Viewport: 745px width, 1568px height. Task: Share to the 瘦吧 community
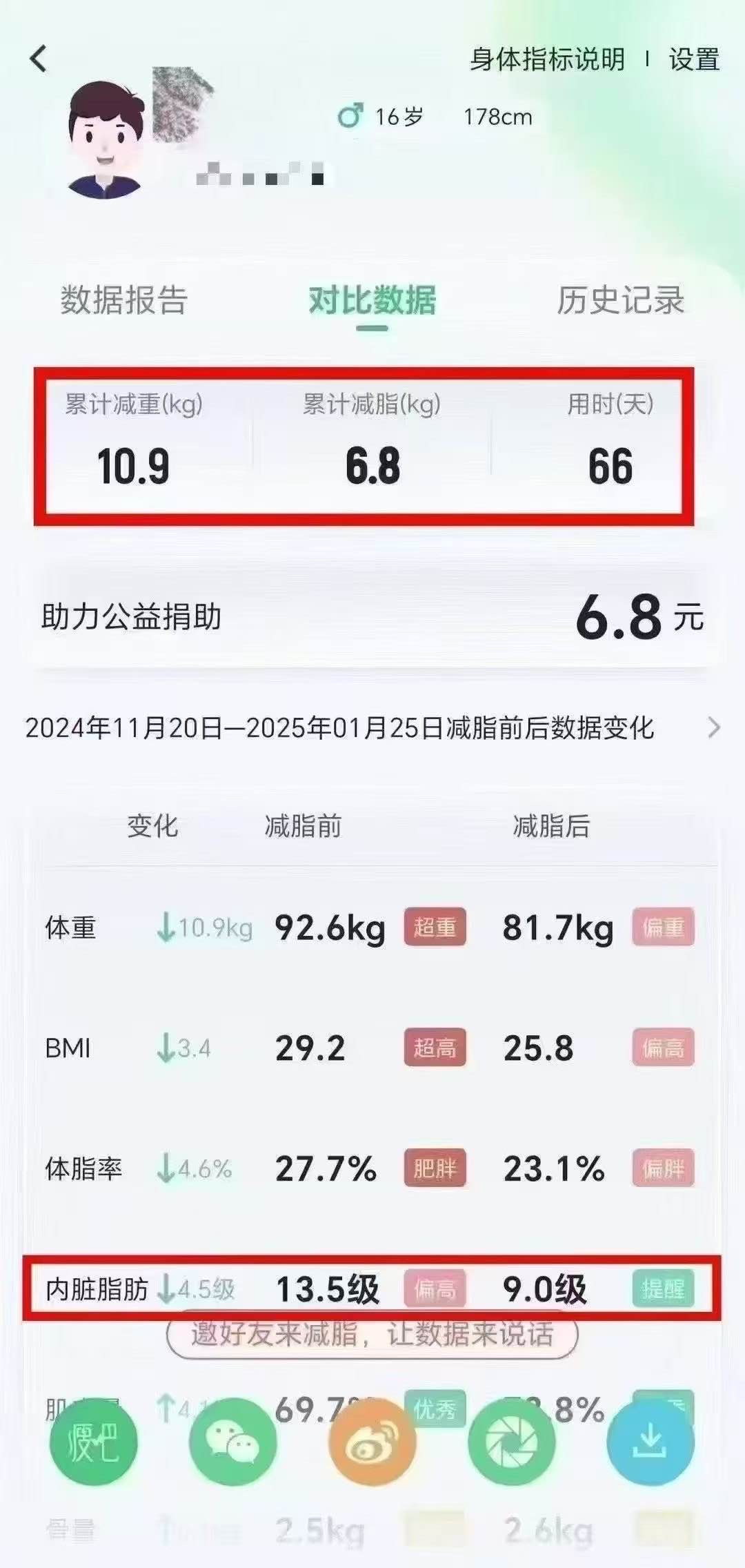[94, 1442]
